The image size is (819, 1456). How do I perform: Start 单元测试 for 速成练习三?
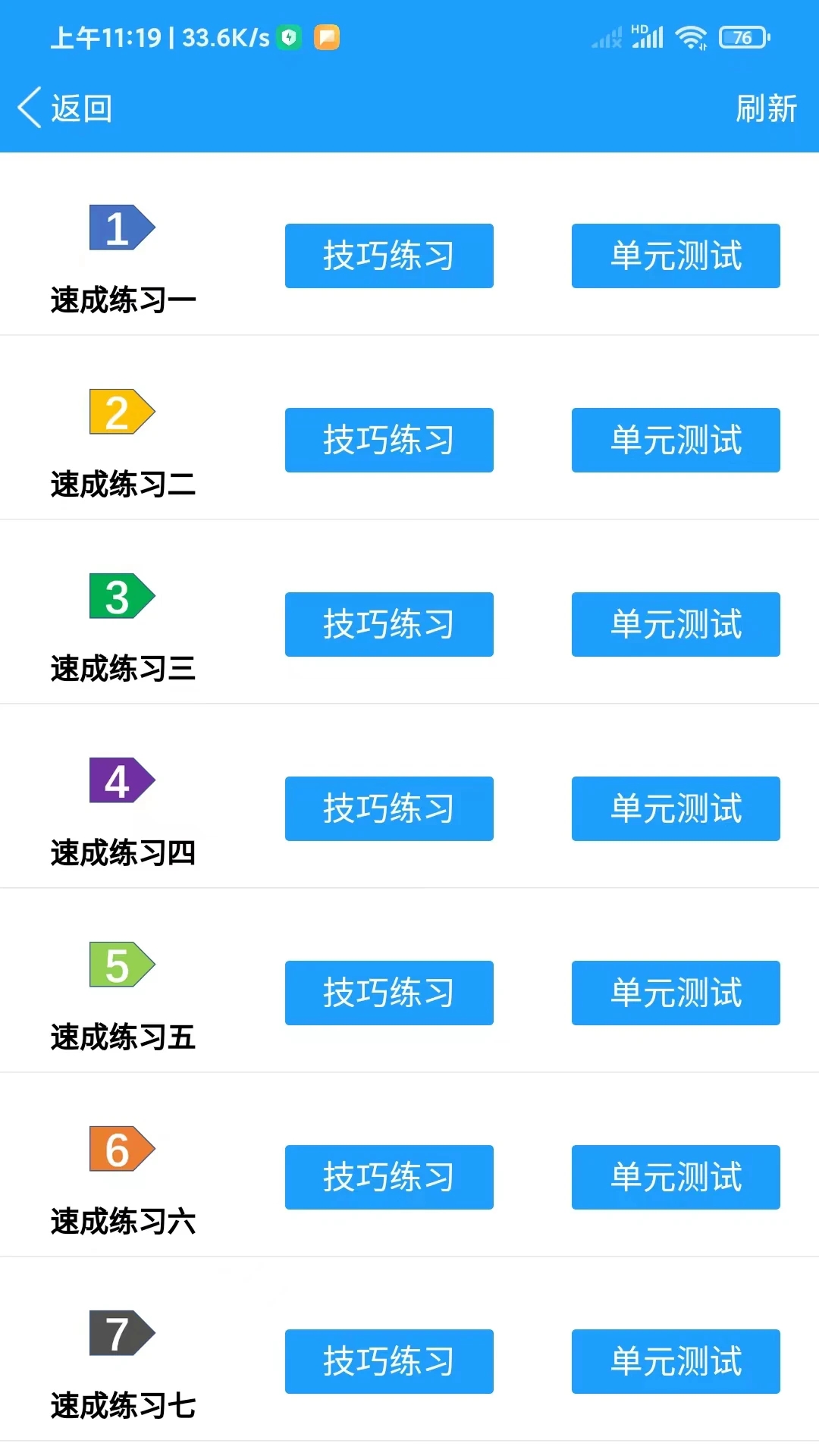(675, 624)
